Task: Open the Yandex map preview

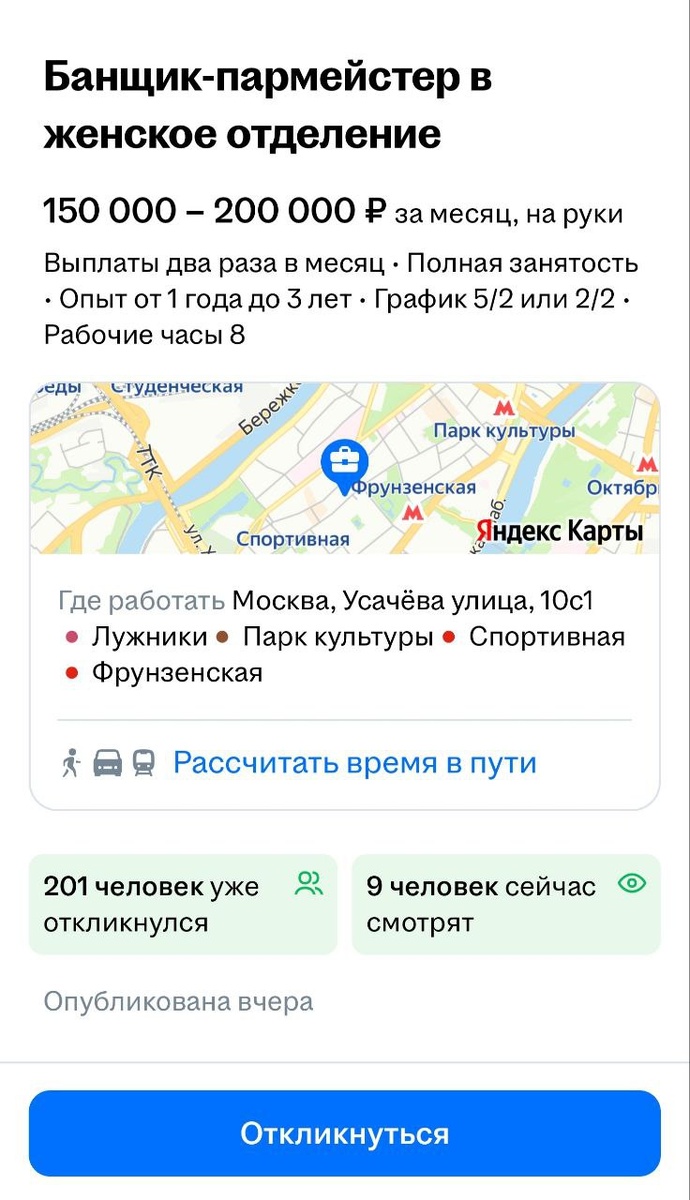Action: click(344, 468)
